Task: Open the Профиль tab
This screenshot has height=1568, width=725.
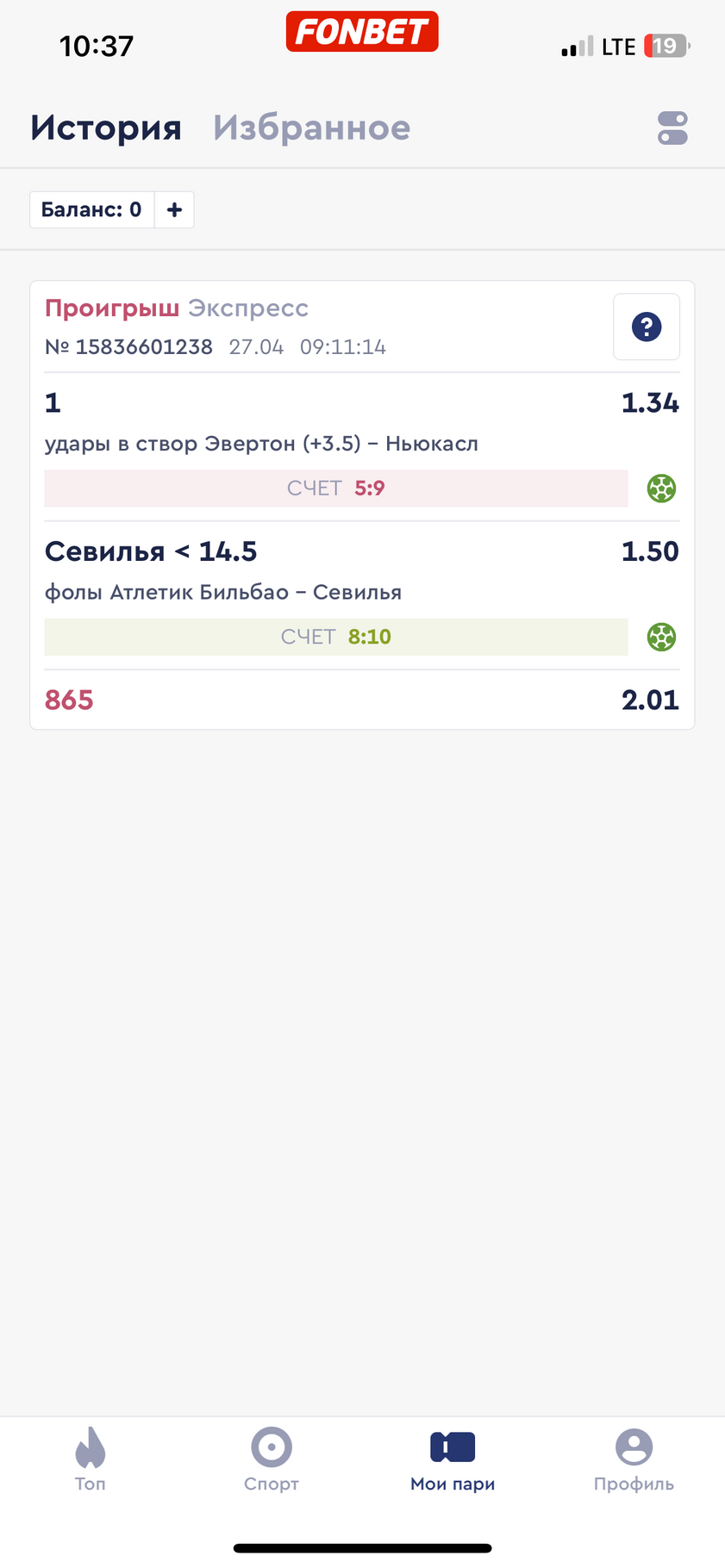Action: (634, 1460)
